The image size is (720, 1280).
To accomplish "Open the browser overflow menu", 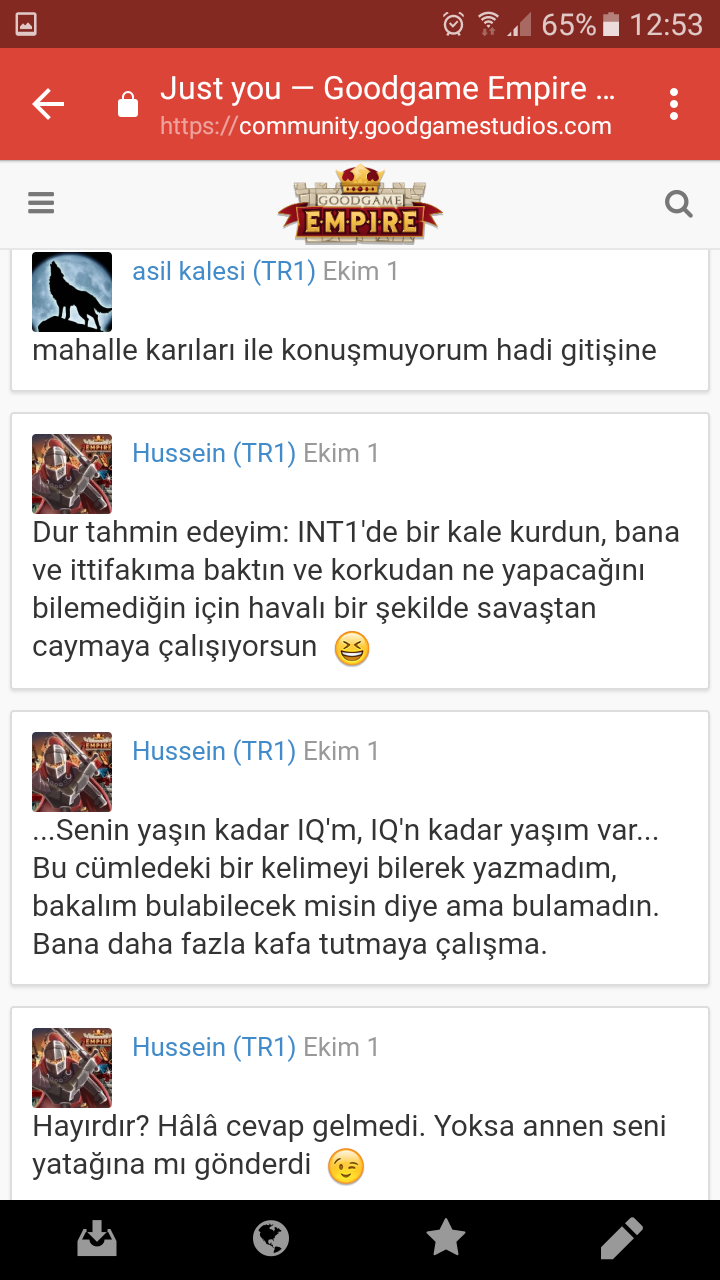I will coord(674,104).
